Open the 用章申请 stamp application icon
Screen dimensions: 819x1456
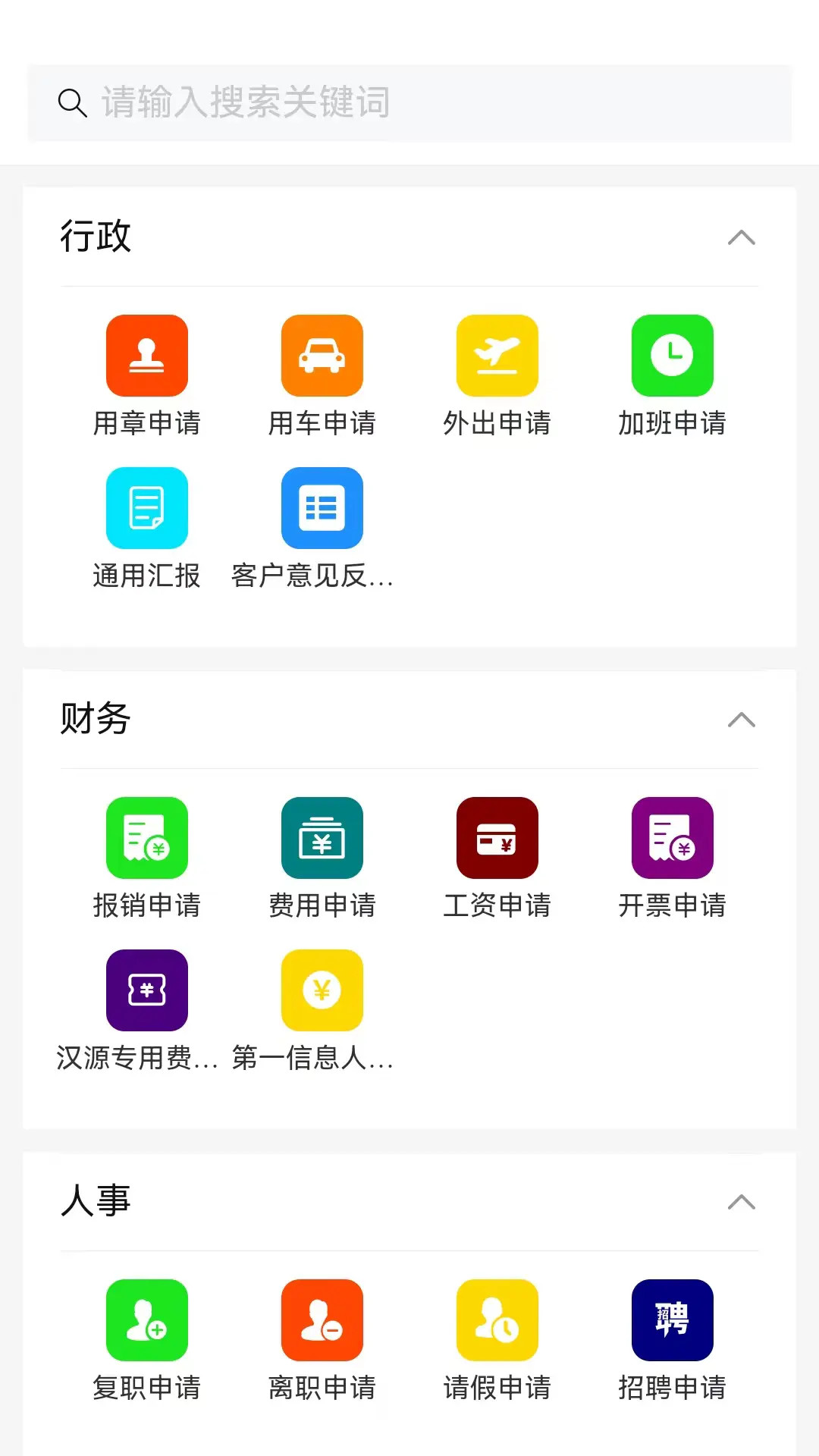(147, 355)
